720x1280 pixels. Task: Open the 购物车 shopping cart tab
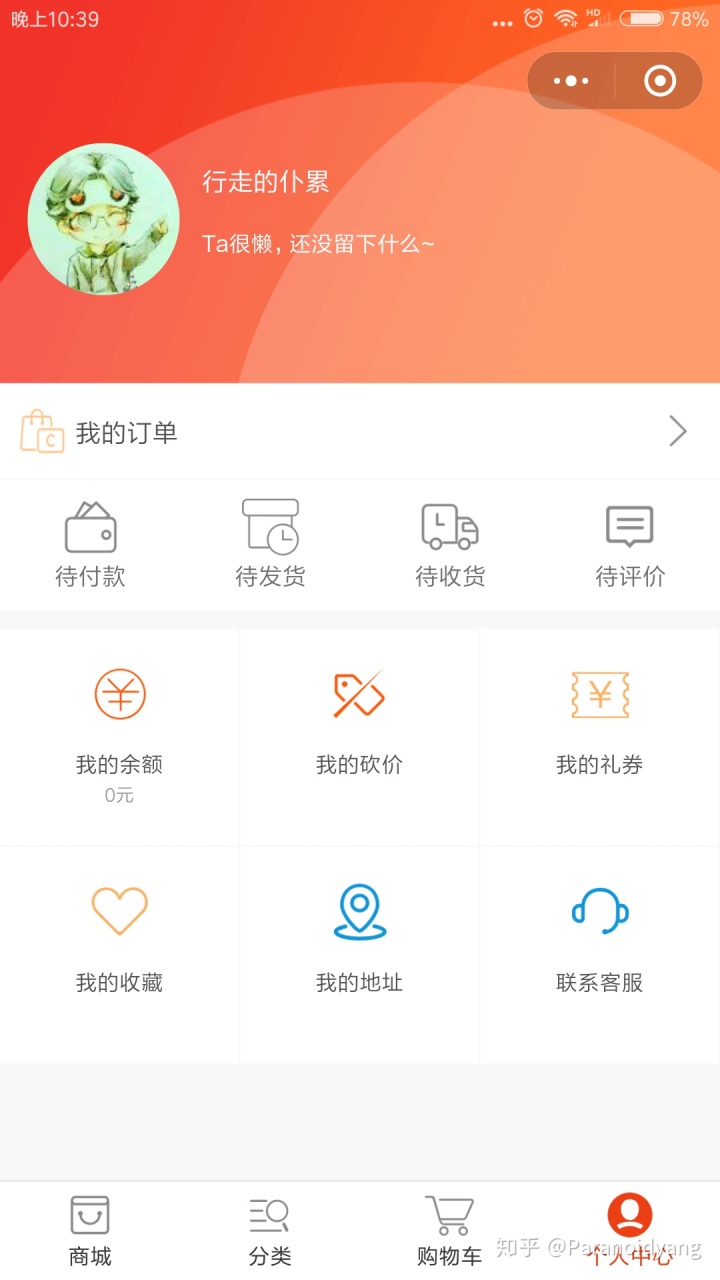click(x=449, y=1228)
